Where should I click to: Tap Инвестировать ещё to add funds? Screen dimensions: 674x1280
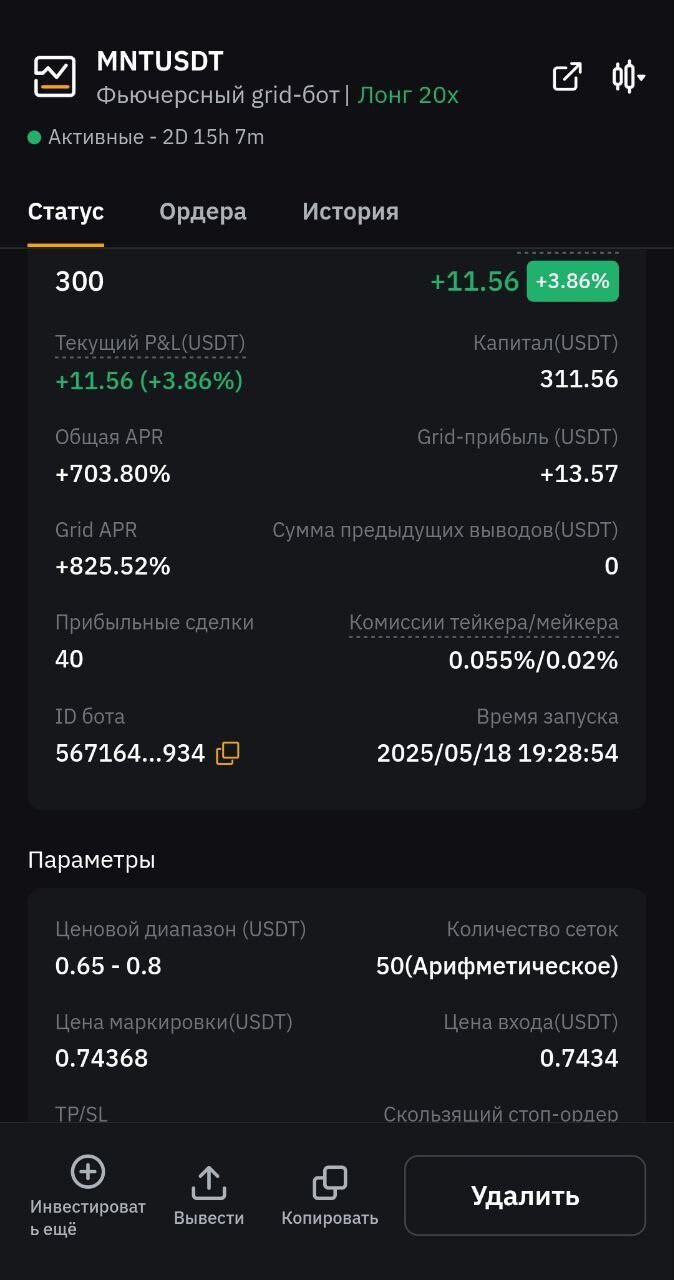(88, 1196)
